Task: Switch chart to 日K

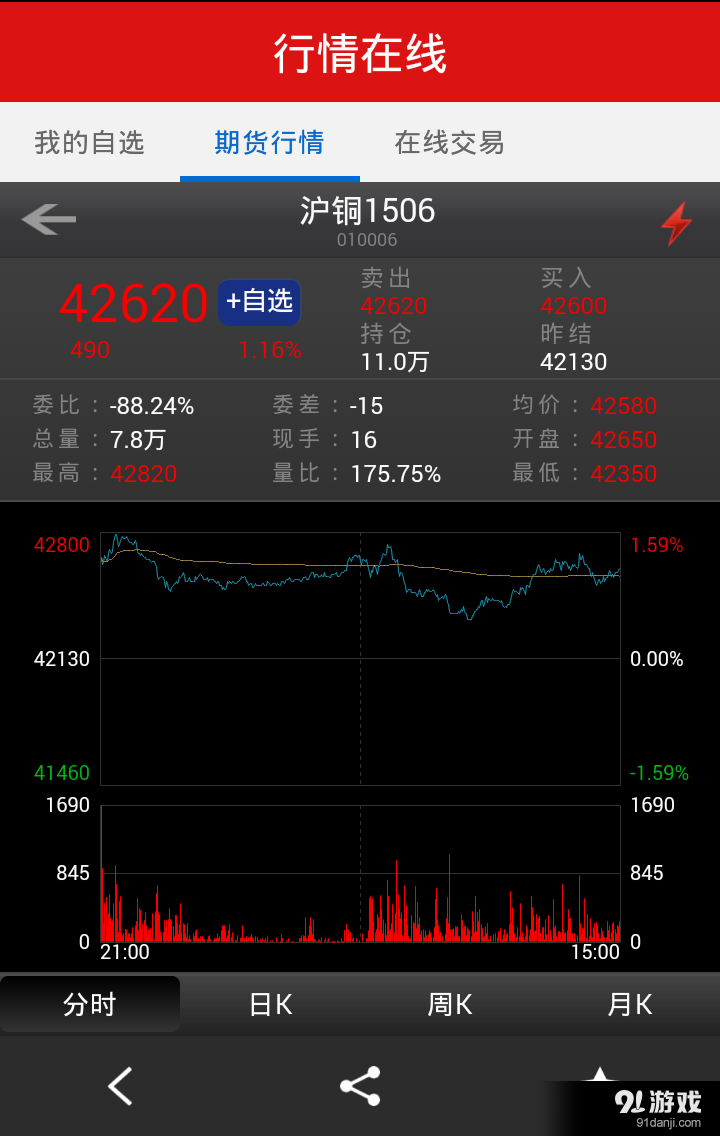Action: tap(270, 1004)
